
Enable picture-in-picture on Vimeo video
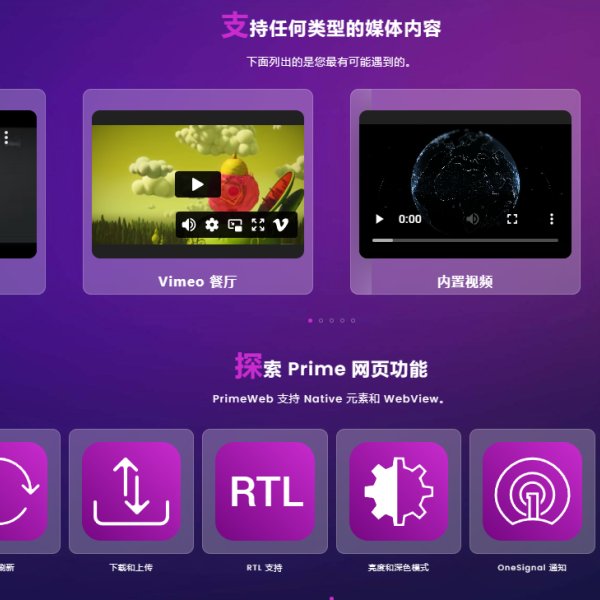click(x=235, y=225)
